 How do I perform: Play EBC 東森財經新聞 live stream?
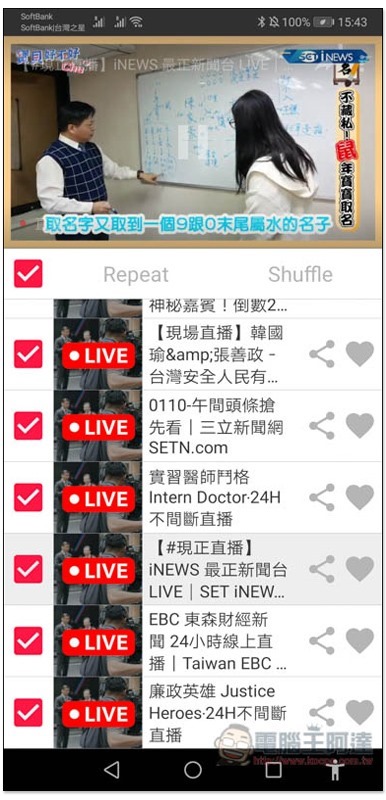(x=217, y=641)
